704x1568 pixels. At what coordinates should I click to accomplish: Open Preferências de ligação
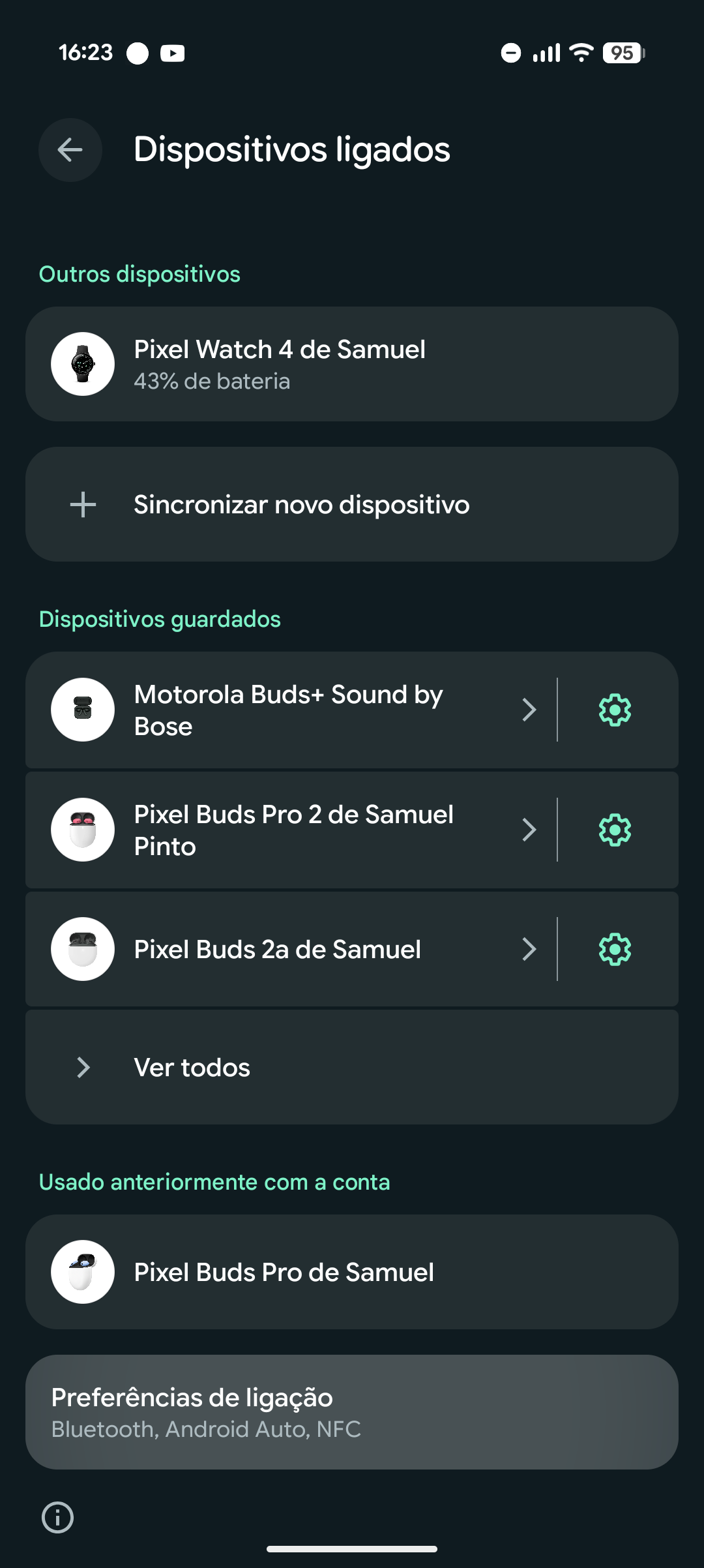352,1412
